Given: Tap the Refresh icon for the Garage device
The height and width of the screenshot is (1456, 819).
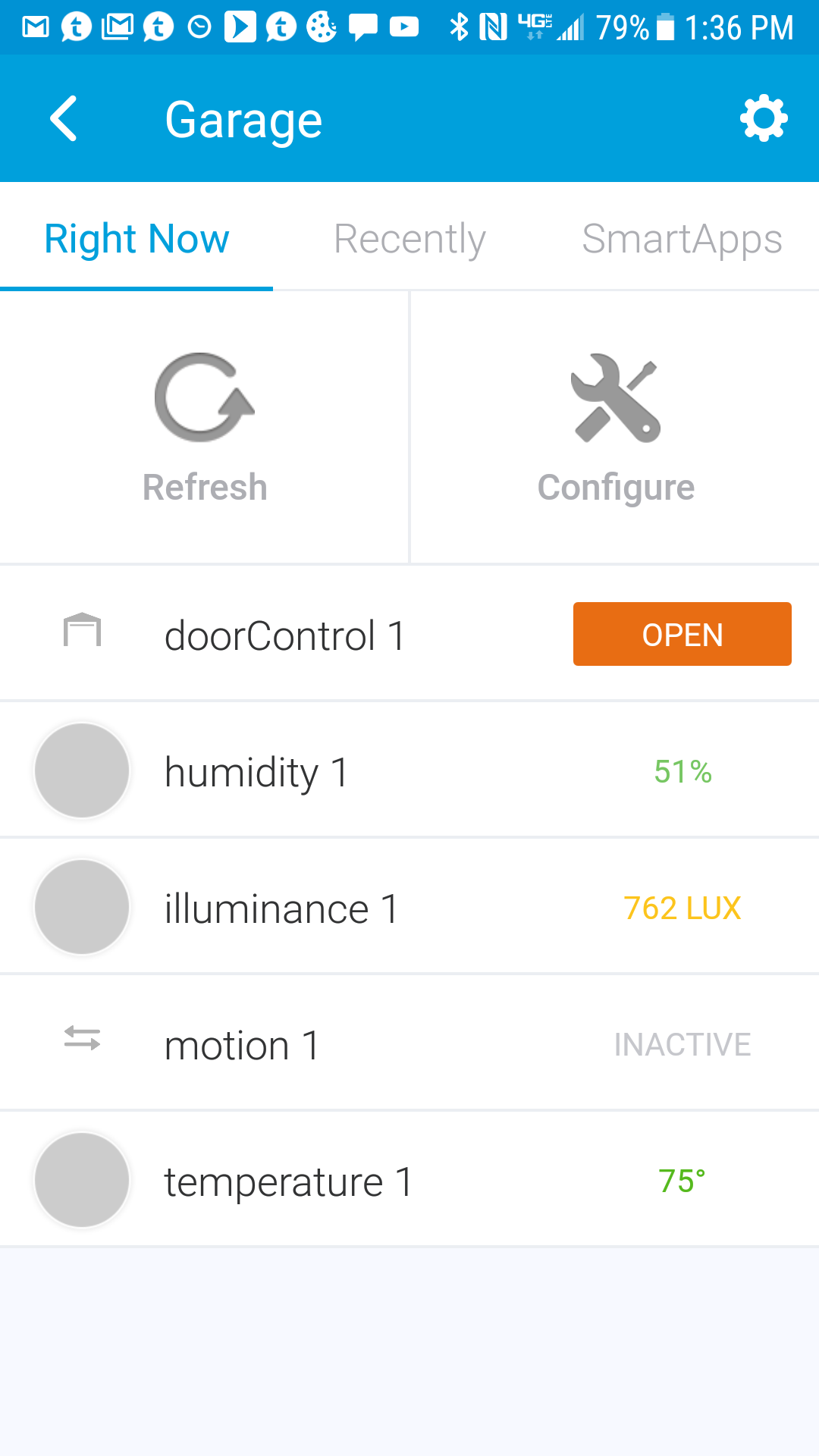Looking at the screenshot, I should coord(205,398).
